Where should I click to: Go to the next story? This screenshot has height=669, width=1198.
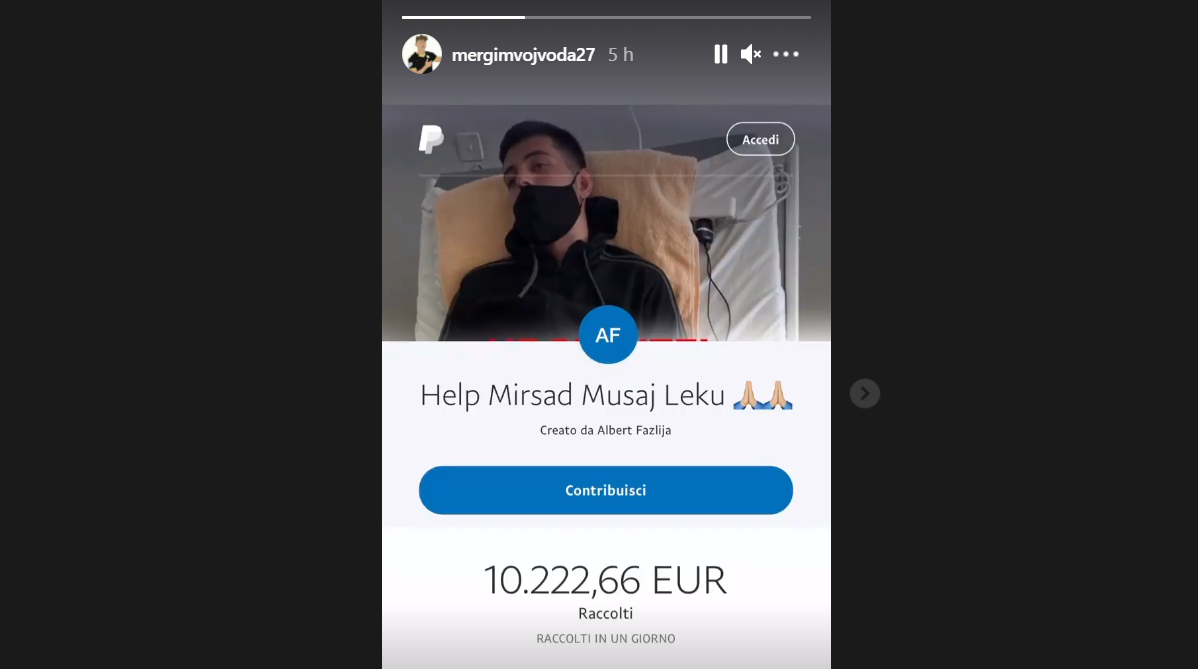click(x=865, y=393)
